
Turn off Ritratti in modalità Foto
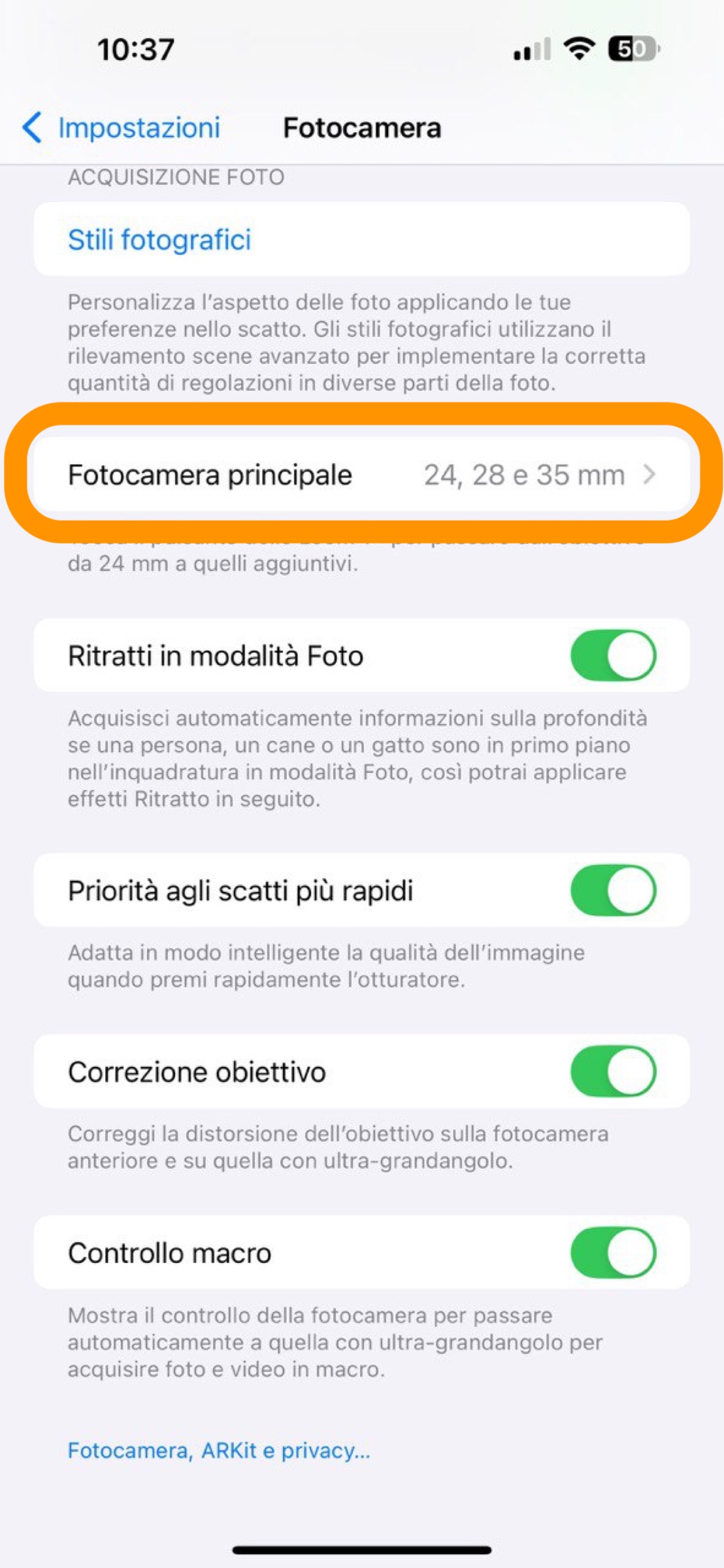(x=613, y=655)
